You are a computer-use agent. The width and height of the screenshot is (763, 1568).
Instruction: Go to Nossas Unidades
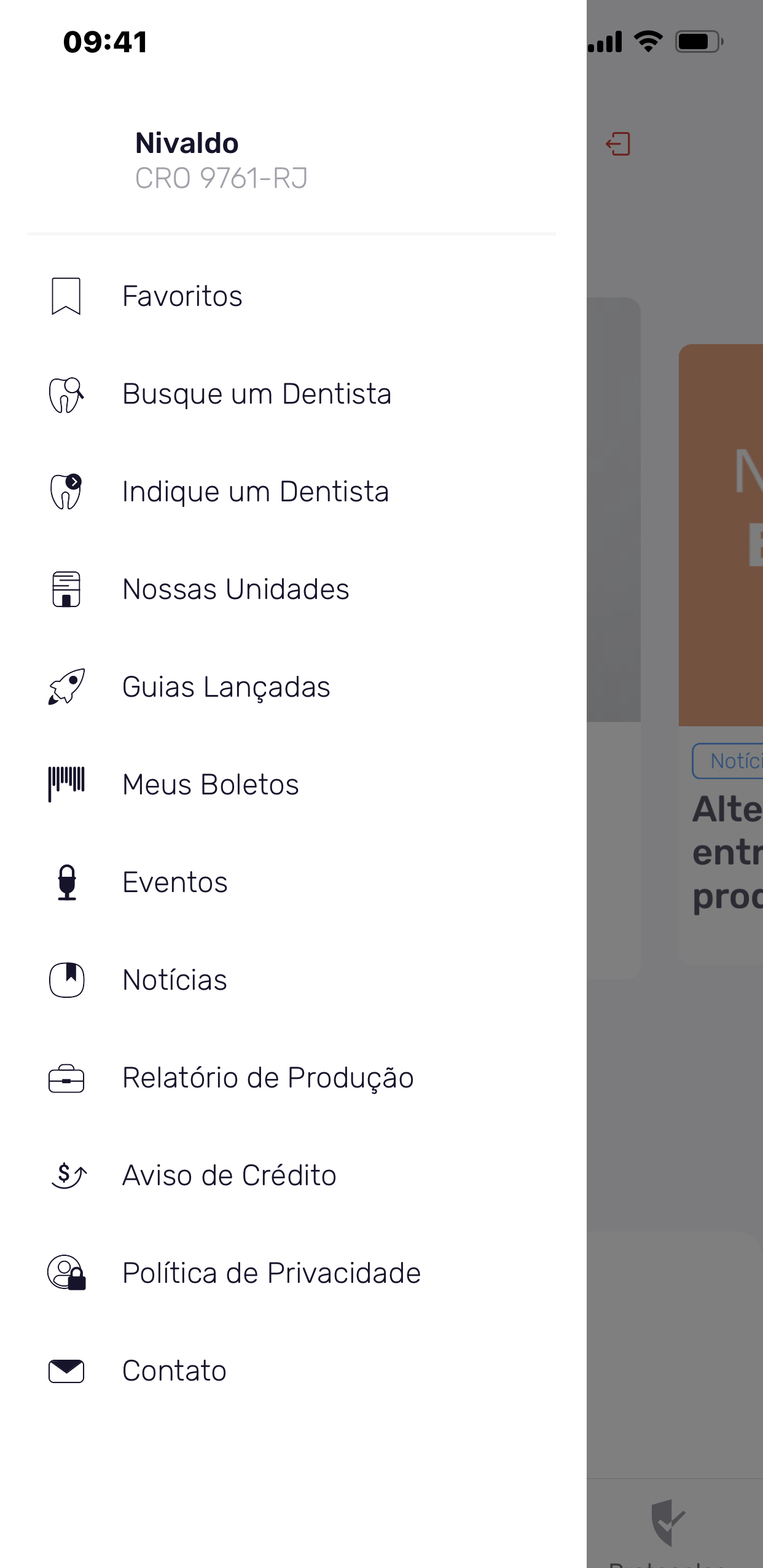point(235,589)
